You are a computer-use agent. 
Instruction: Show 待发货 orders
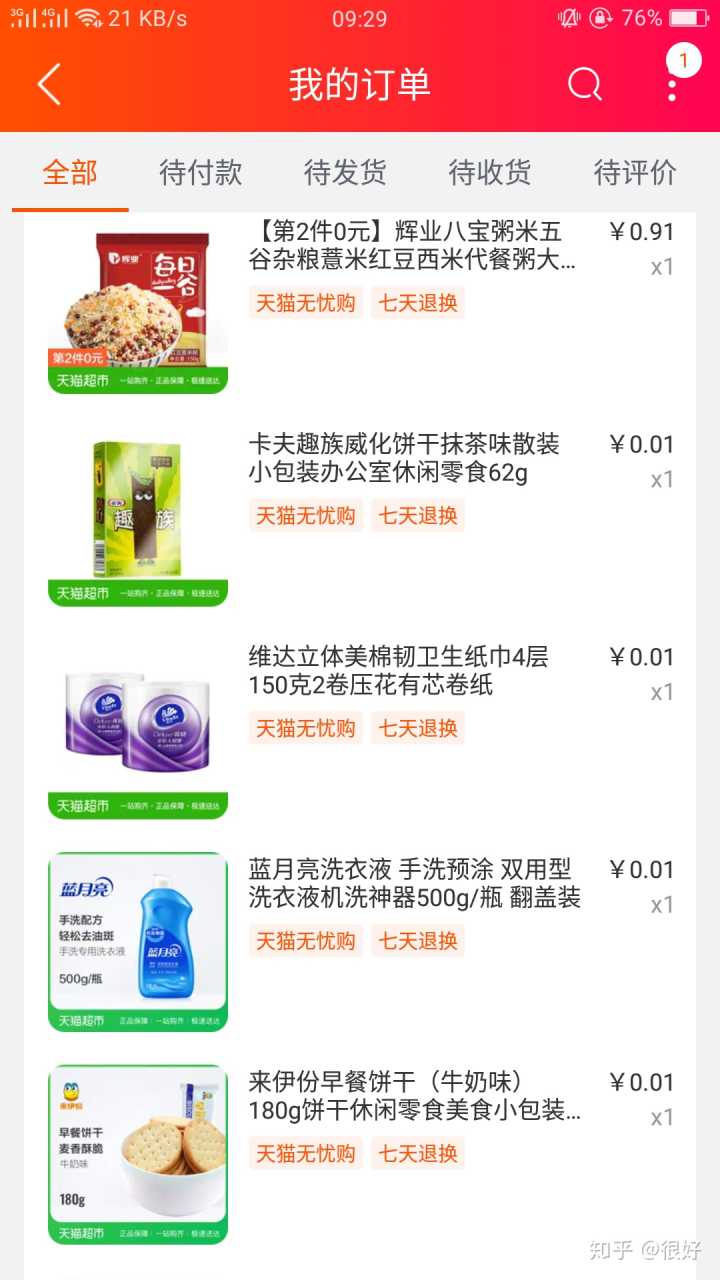pyautogui.click(x=345, y=172)
